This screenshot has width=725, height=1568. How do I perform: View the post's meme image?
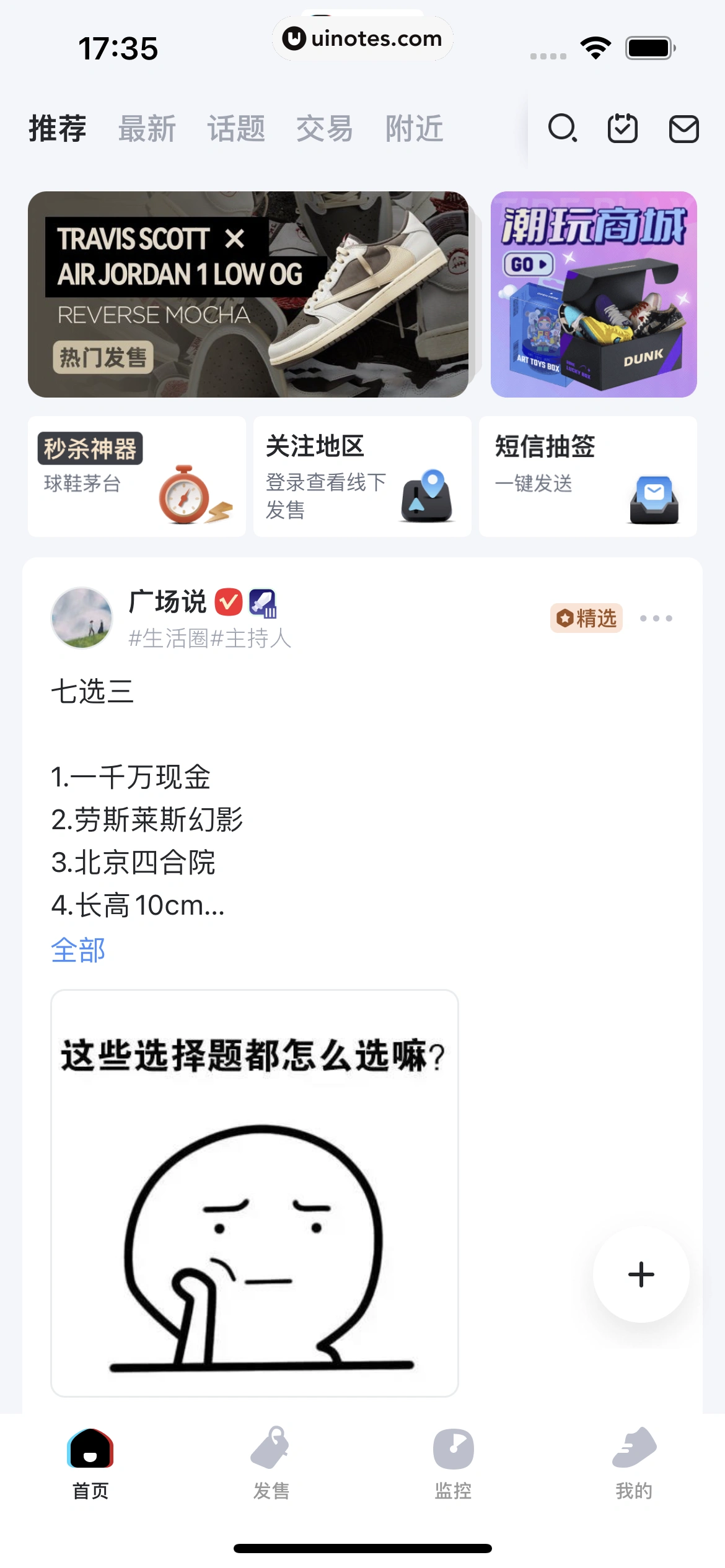(x=254, y=1193)
